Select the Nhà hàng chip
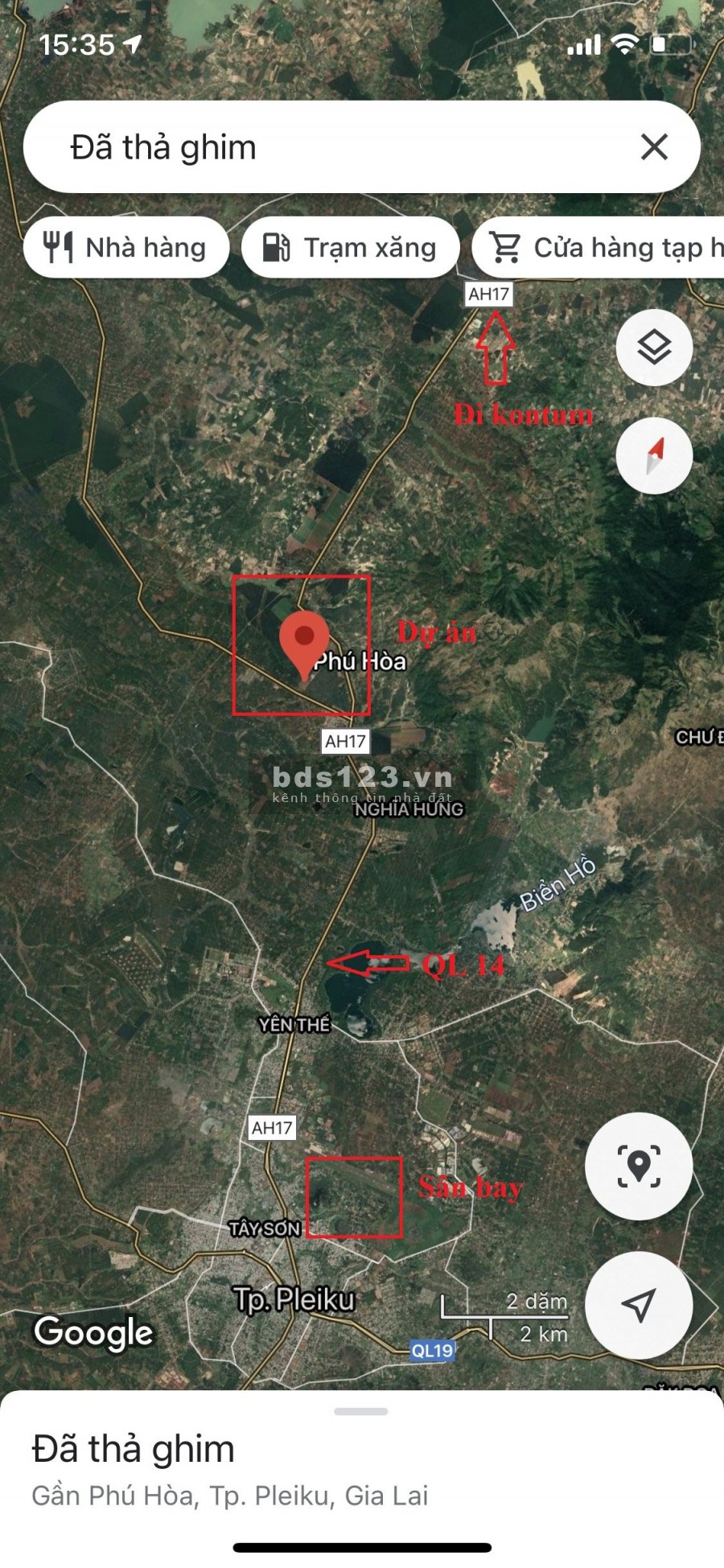The image size is (724, 1568). [x=126, y=248]
